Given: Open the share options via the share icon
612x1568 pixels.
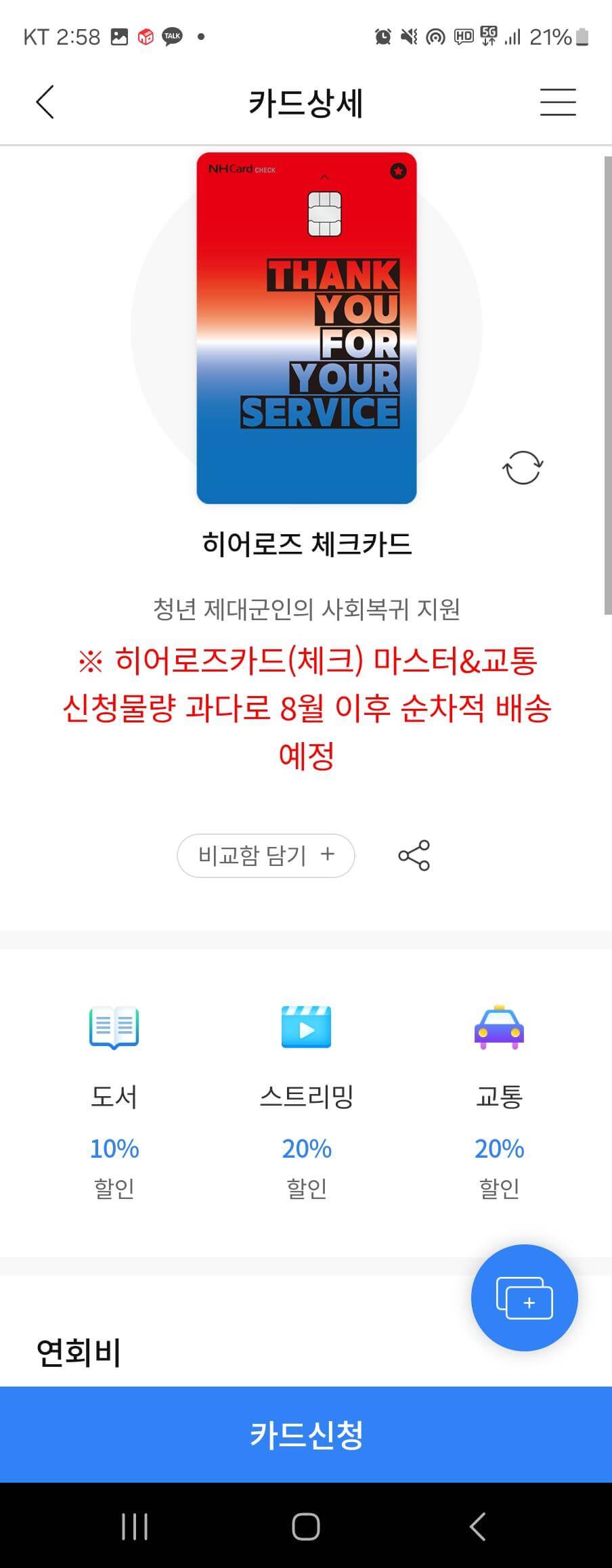Looking at the screenshot, I should [x=414, y=855].
